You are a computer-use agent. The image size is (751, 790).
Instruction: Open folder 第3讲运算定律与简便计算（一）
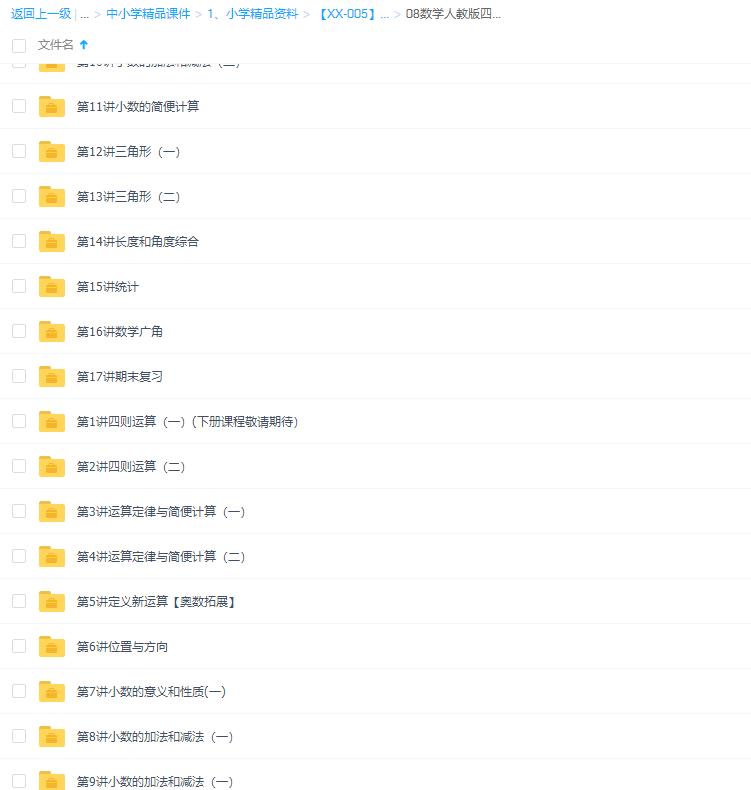[160, 511]
